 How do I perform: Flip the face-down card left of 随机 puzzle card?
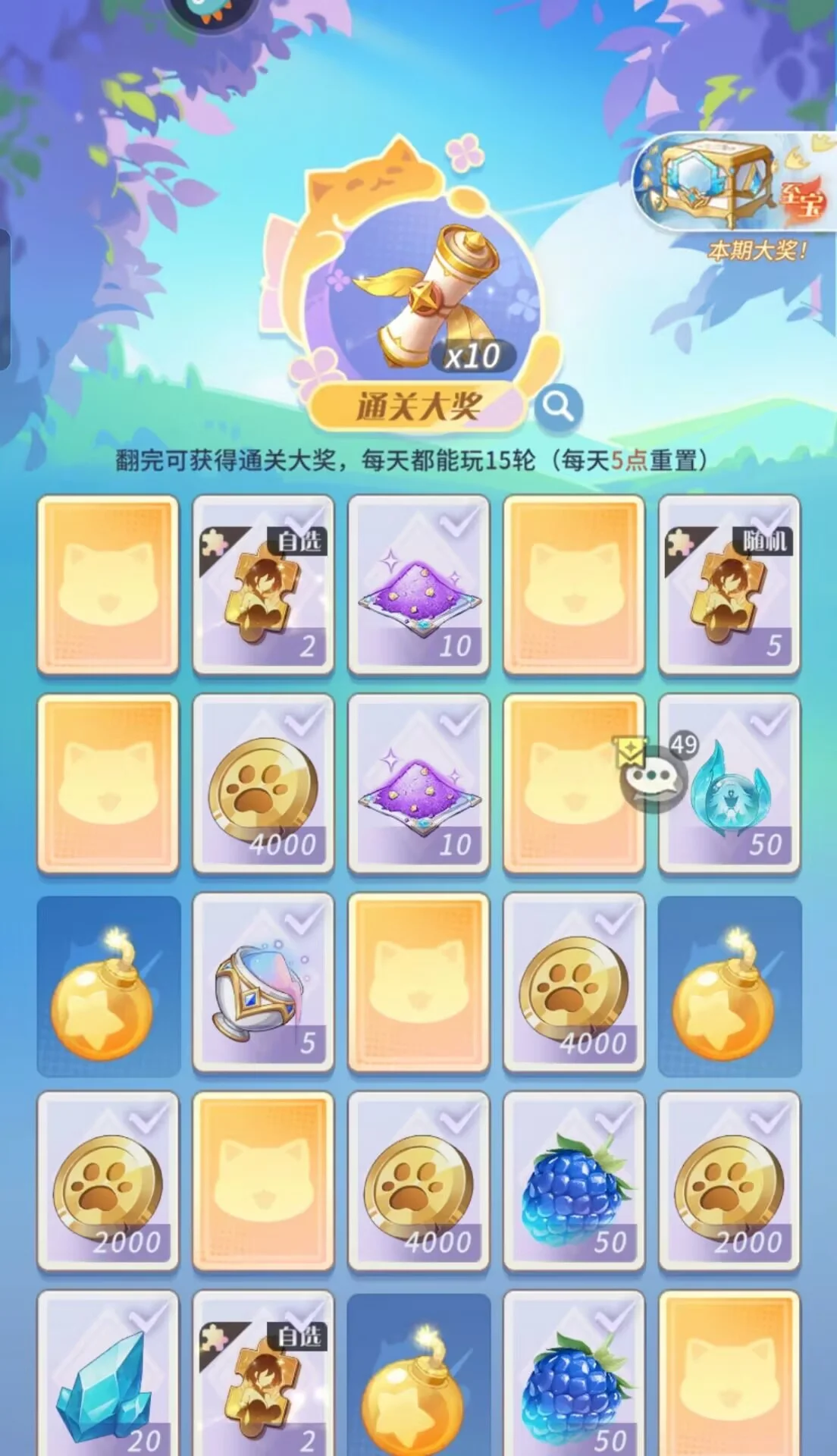(x=574, y=585)
